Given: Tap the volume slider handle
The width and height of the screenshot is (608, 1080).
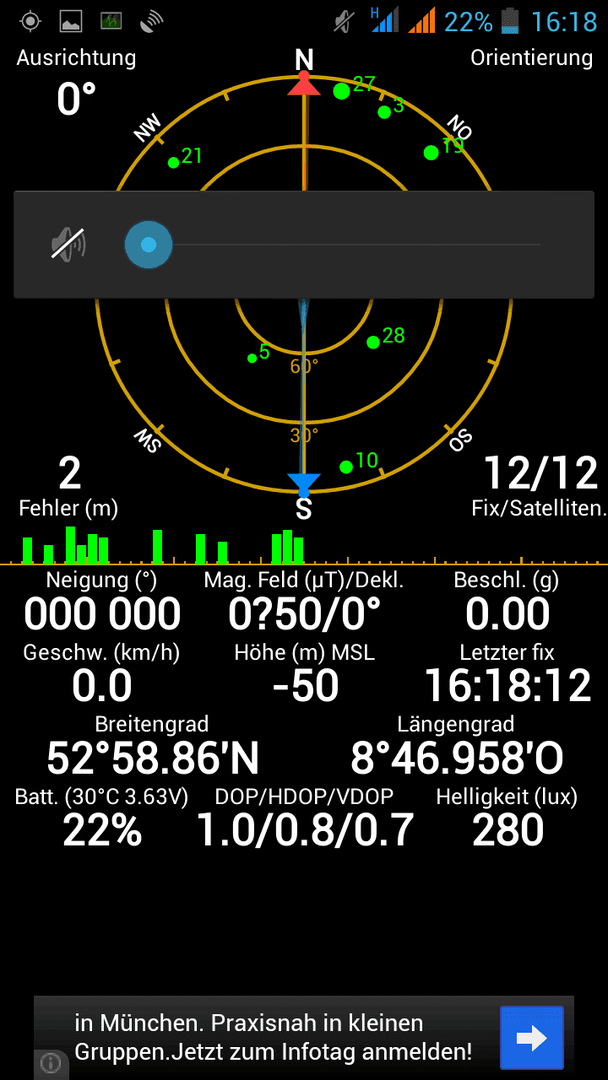Looking at the screenshot, I should coord(148,245).
